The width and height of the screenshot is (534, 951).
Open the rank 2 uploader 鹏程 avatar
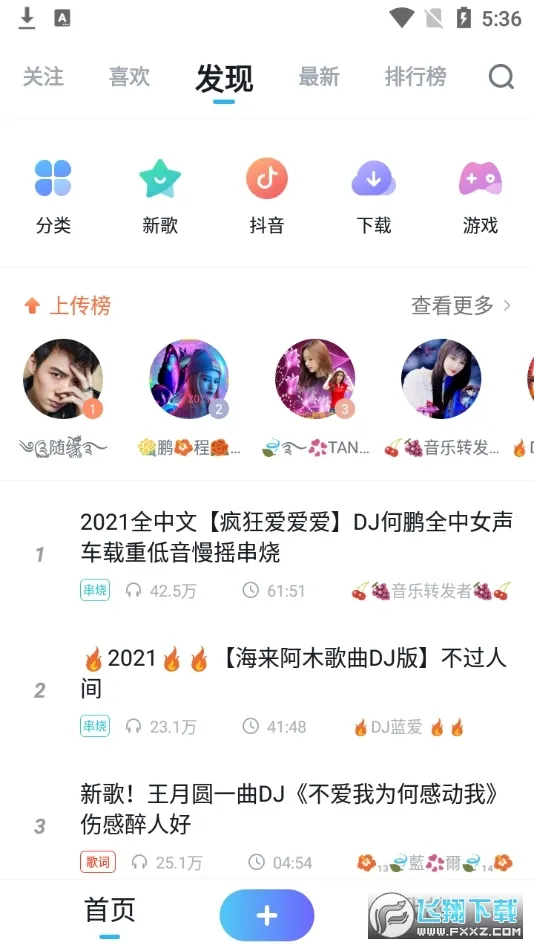pyautogui.click(x=189, y=378)
